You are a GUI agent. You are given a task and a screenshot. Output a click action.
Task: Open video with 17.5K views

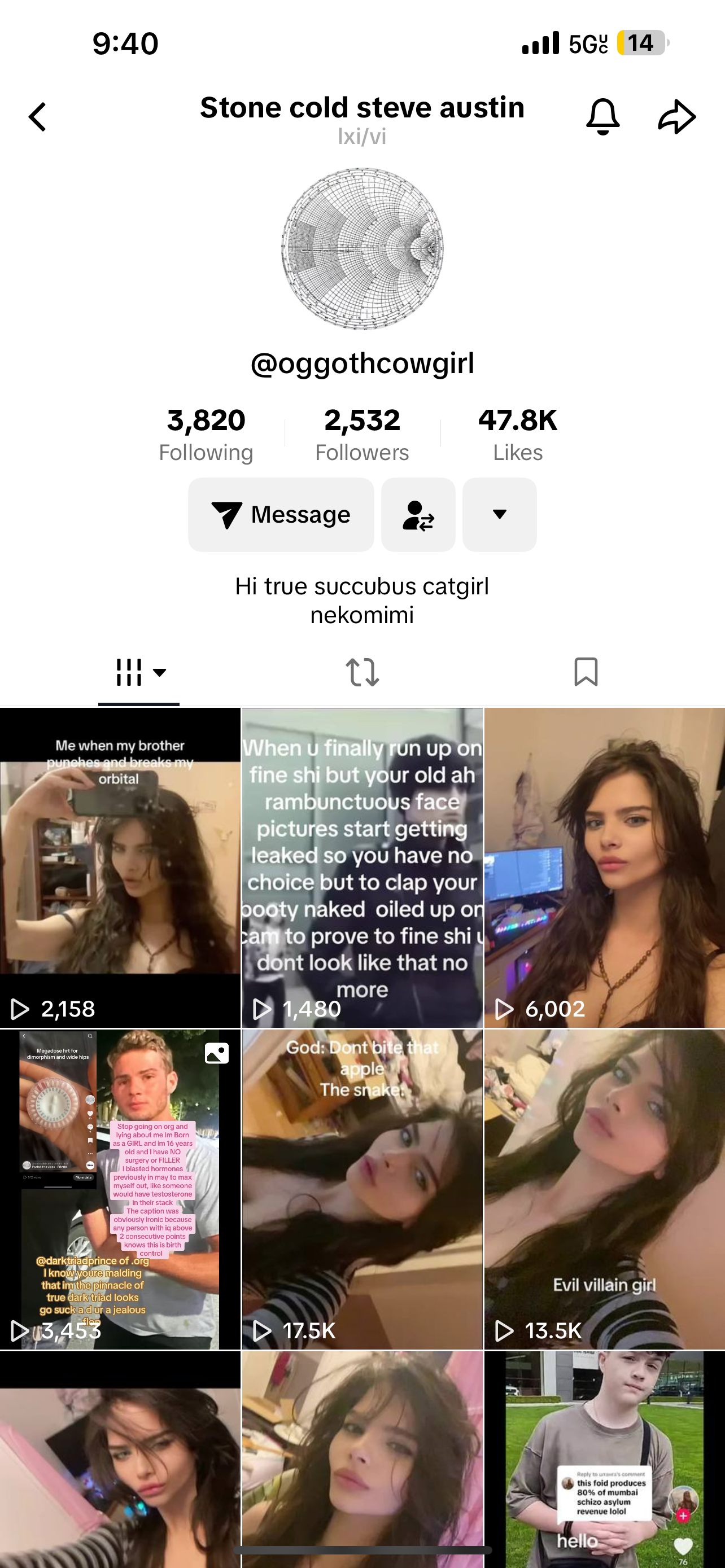[362, 1189]
